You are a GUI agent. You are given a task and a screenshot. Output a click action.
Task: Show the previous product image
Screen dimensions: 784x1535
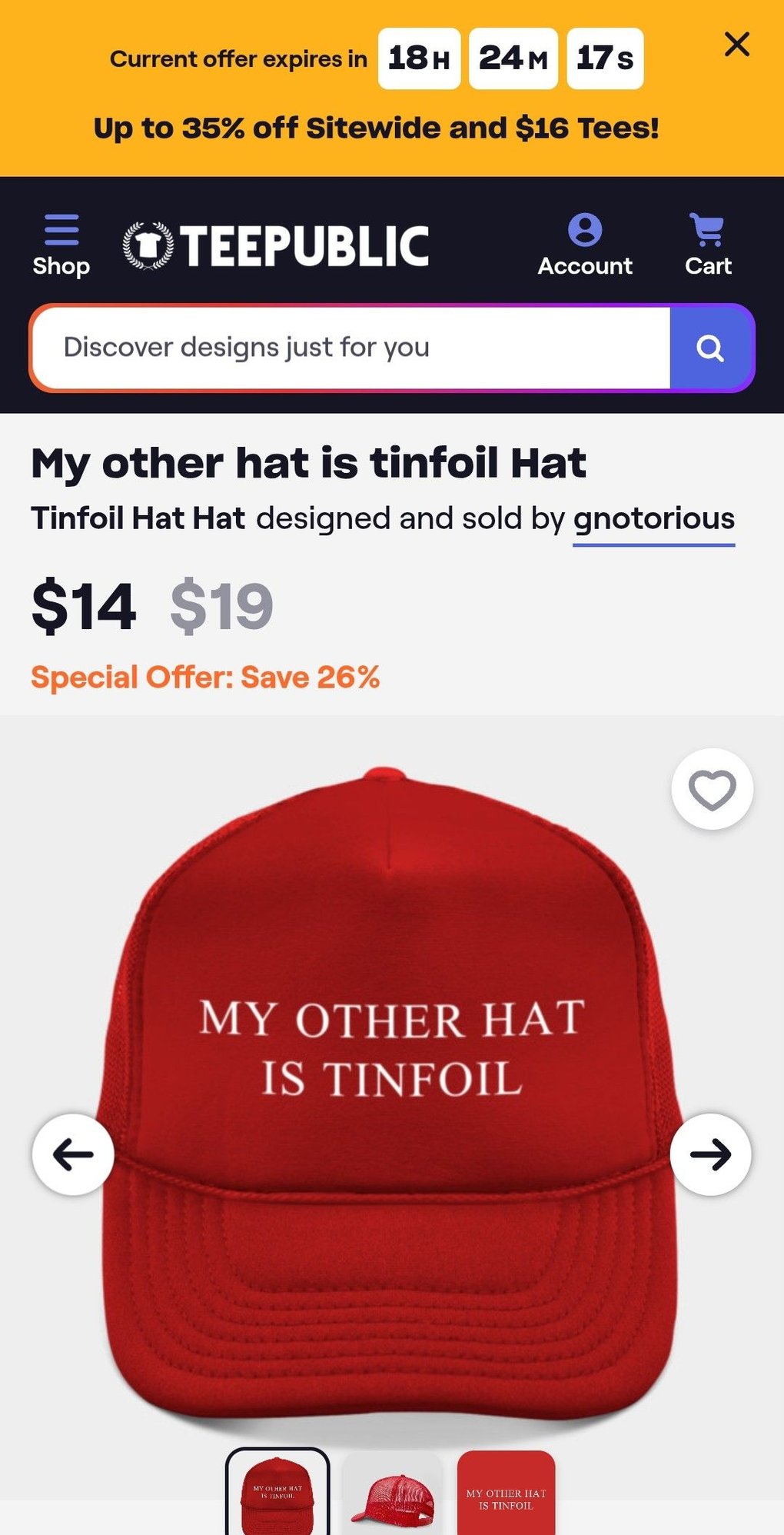pos(73,1154)
